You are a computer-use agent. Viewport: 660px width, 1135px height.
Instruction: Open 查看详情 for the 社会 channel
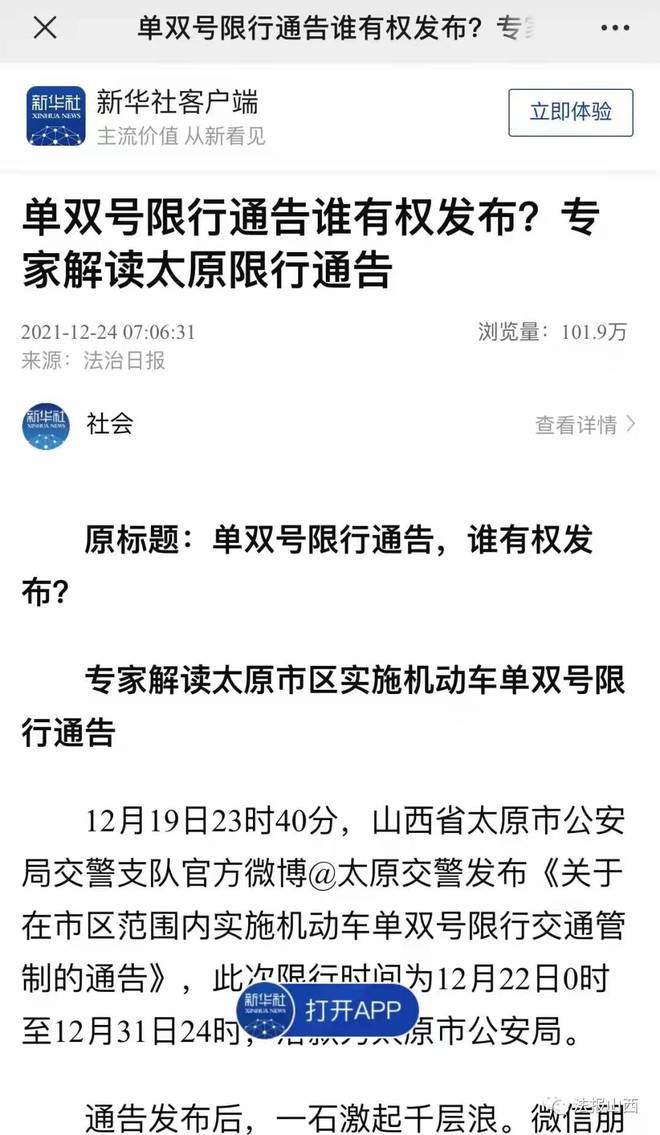click(585, 425)
